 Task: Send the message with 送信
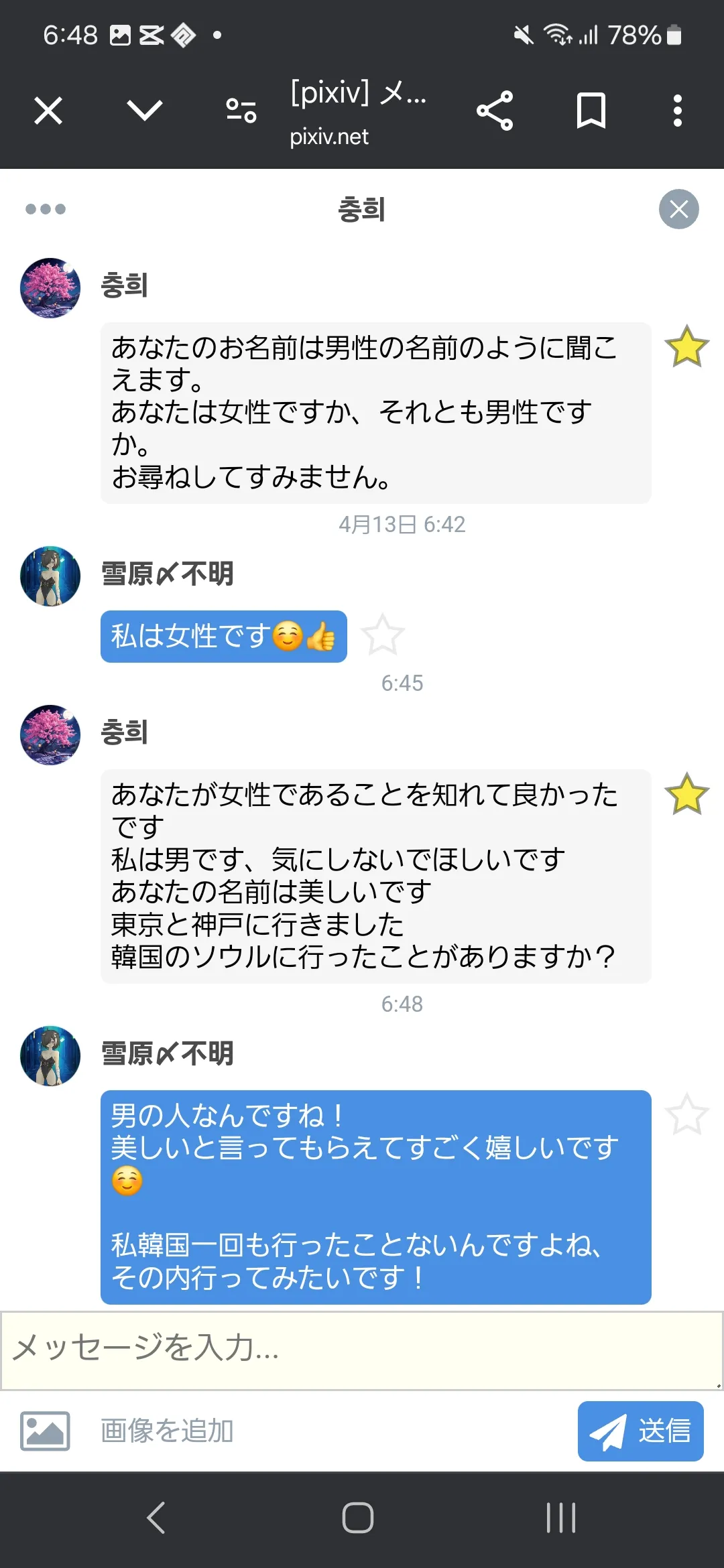640,1431
